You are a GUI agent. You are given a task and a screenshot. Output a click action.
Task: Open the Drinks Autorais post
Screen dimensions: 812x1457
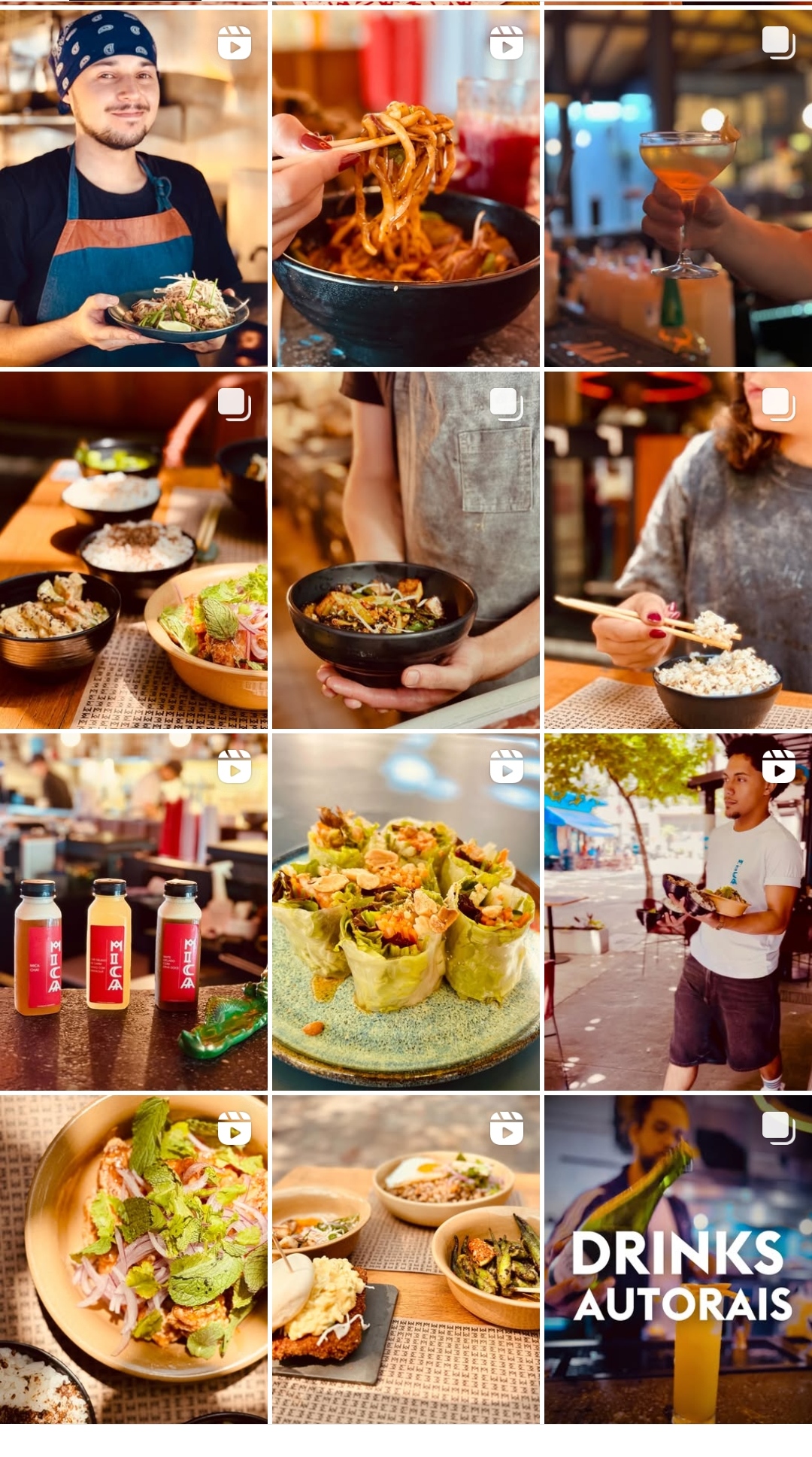677,1259
